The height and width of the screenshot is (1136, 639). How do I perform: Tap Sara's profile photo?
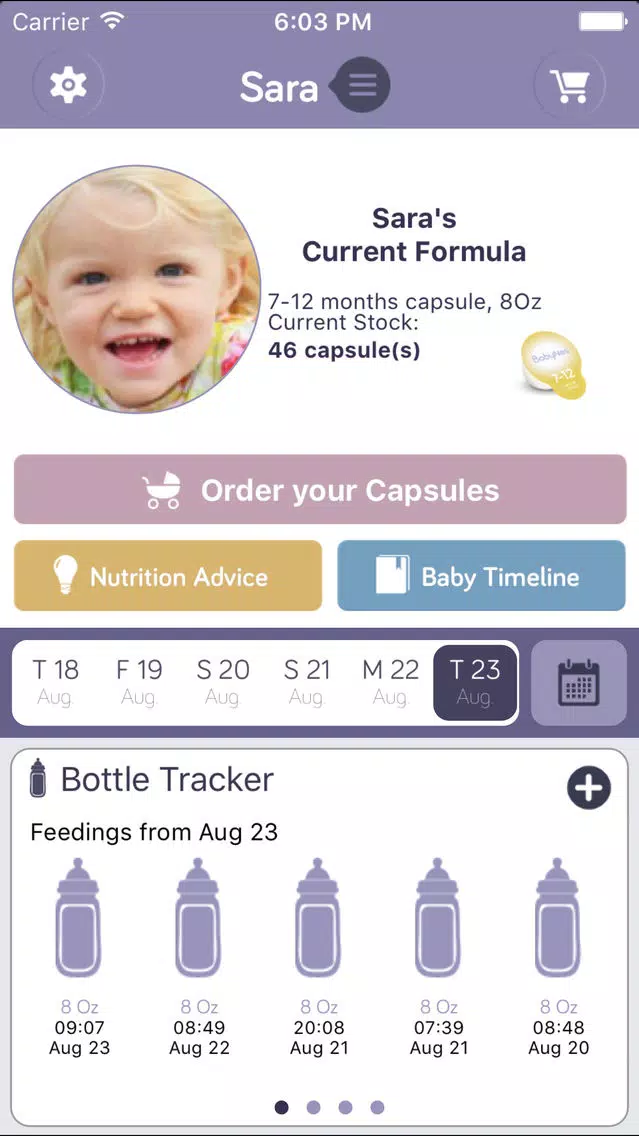point(137,290)
